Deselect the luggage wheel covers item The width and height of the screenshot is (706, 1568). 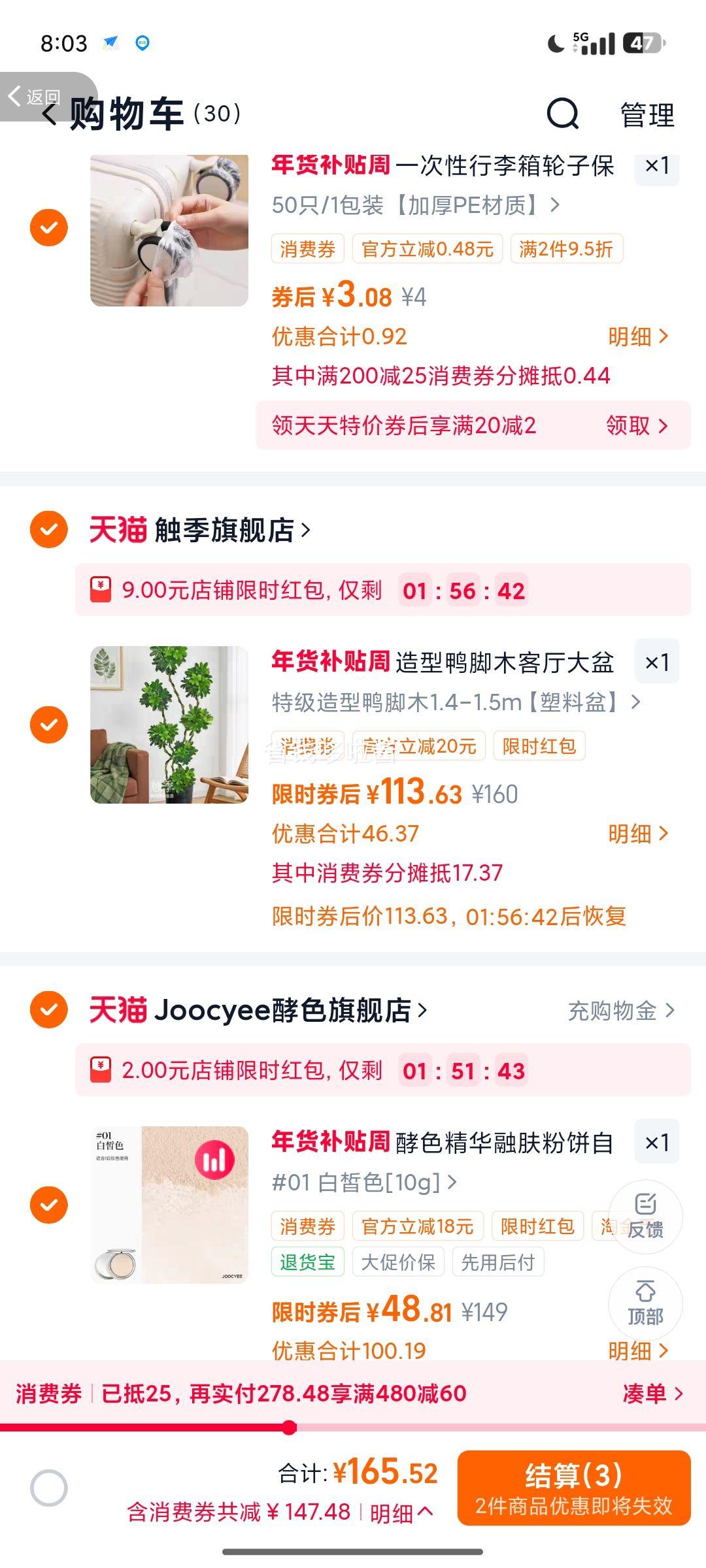[x=48, y=228]
